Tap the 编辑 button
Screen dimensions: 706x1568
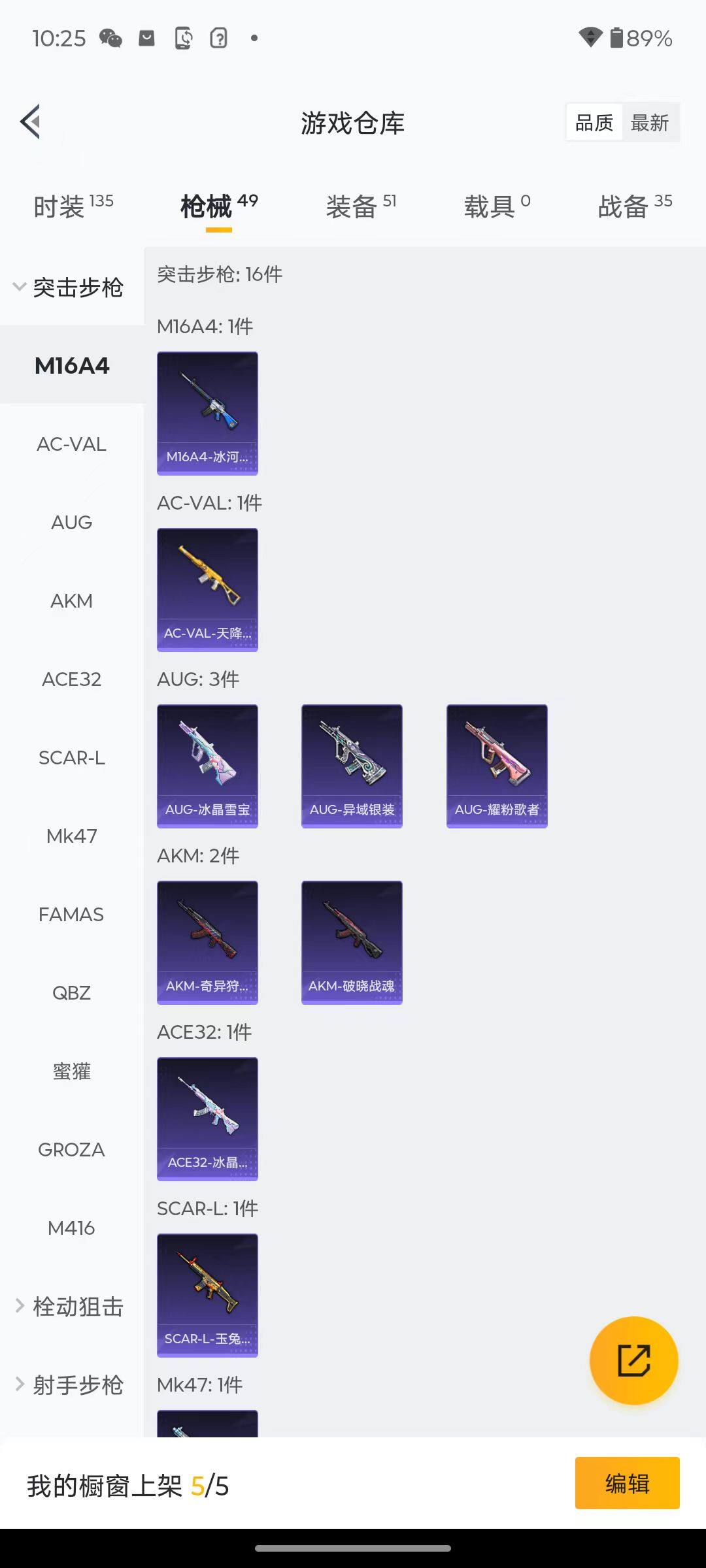pos(627,1483)
